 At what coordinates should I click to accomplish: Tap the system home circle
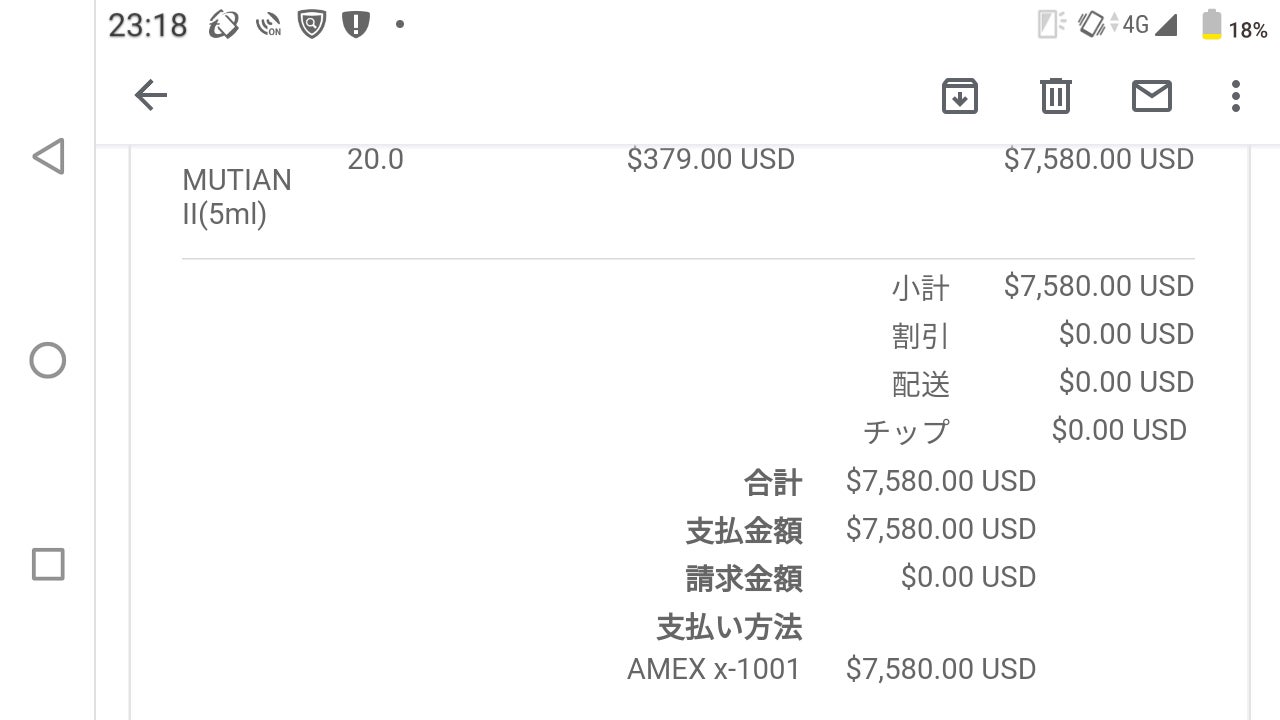(x=48, y=360)
